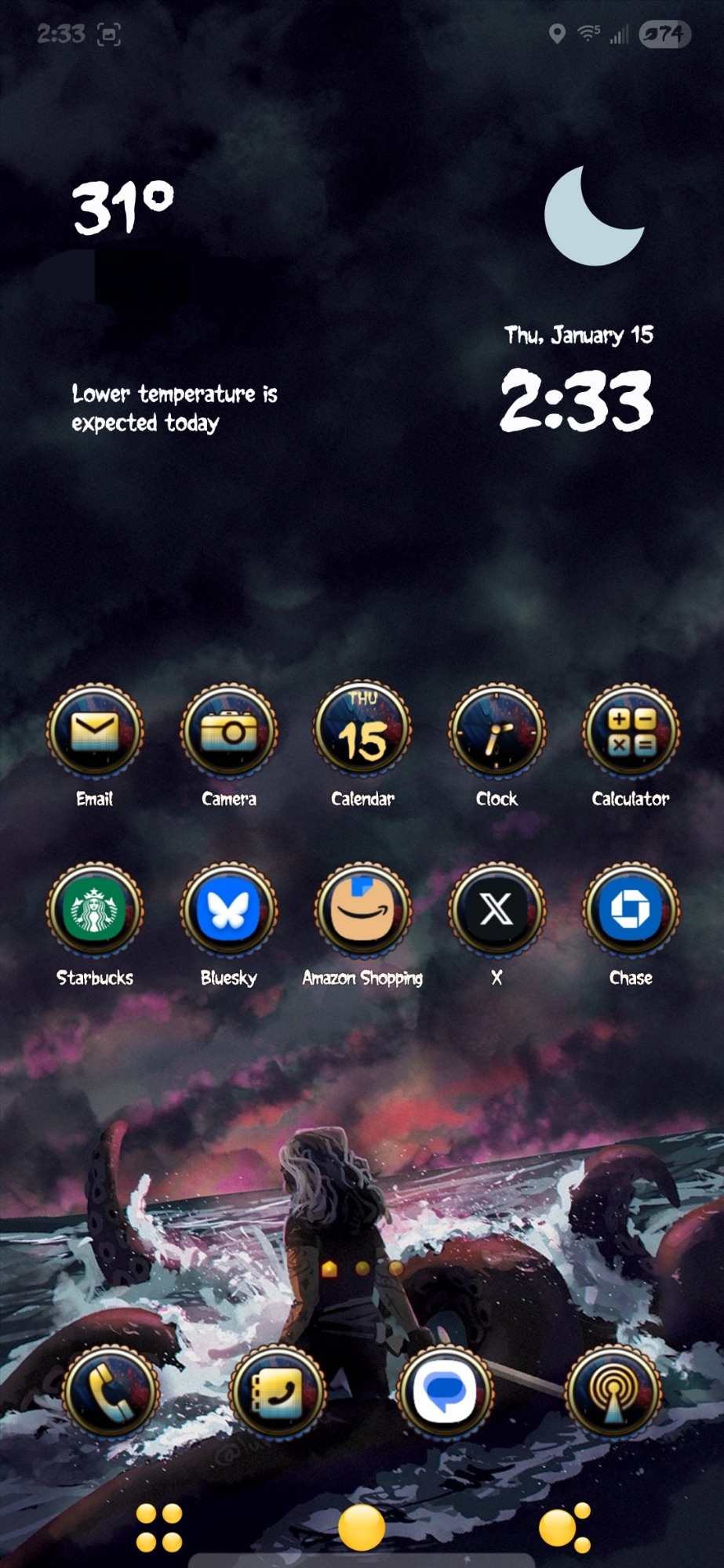The height and width of the screenshot is (1568, 724).
Task: Tap the yellow home navigation button
Action: point(362,1527)
